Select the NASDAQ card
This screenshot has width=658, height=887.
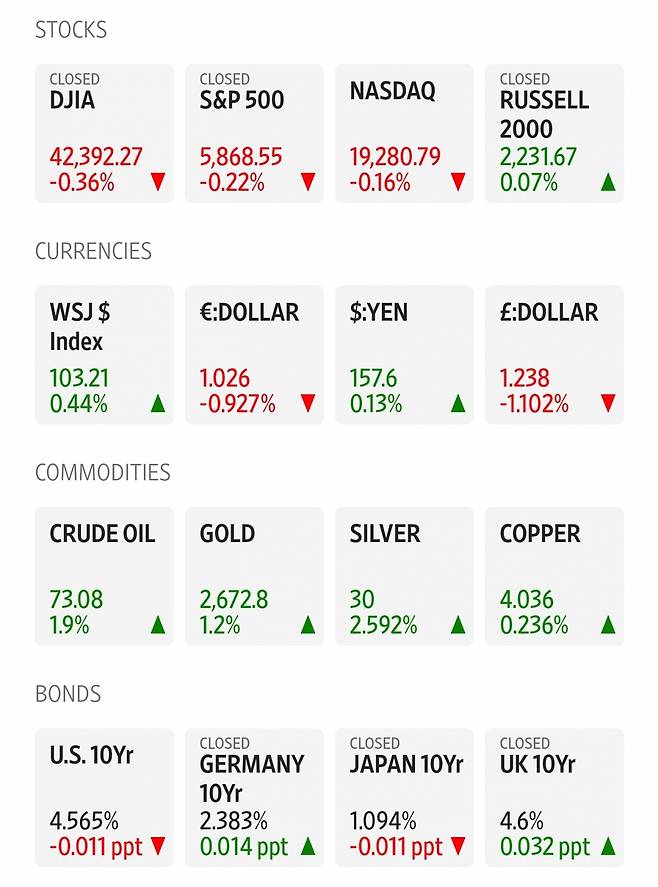click(404, 134)
